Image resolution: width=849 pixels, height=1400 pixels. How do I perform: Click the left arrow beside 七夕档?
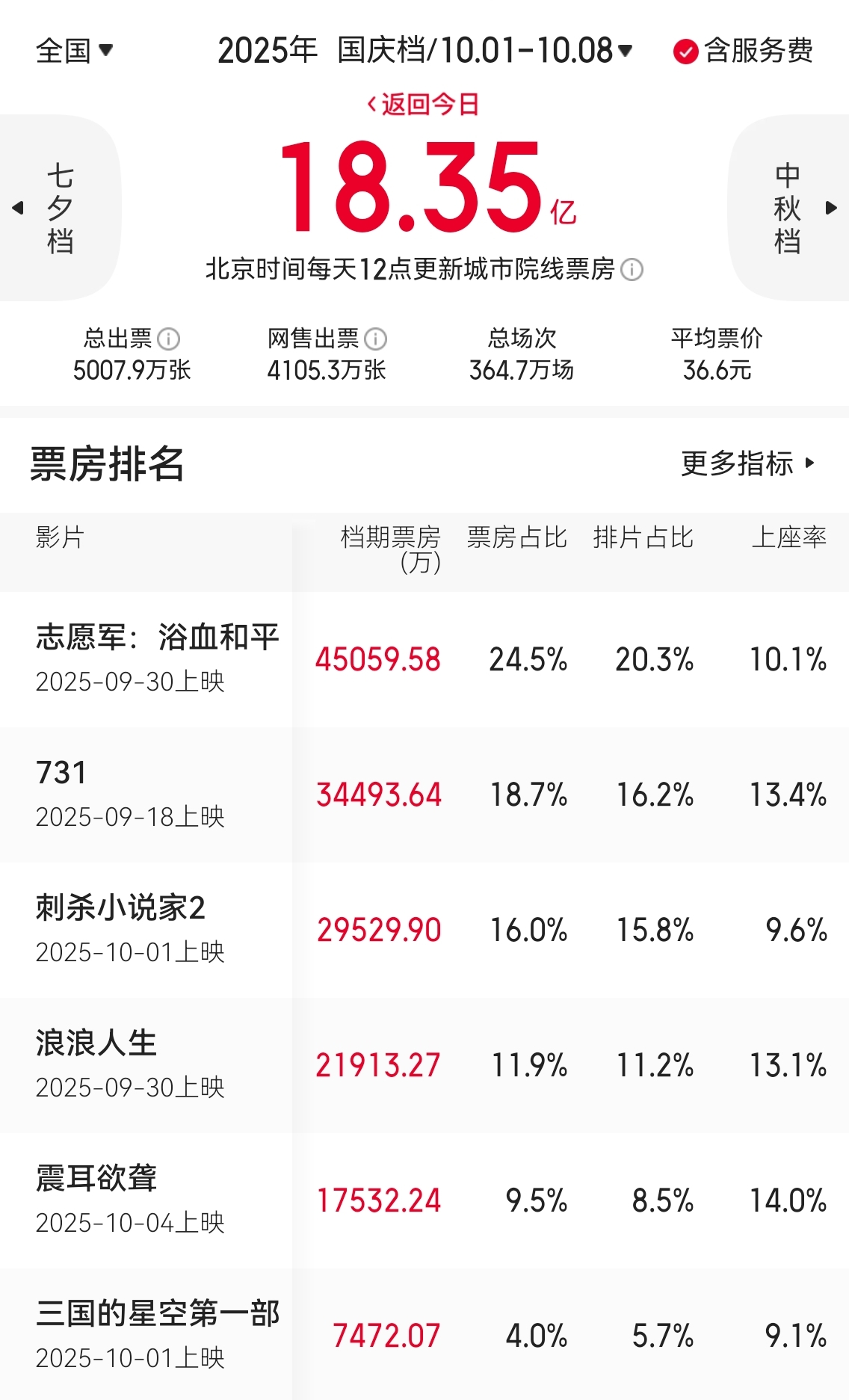(16, 209)
